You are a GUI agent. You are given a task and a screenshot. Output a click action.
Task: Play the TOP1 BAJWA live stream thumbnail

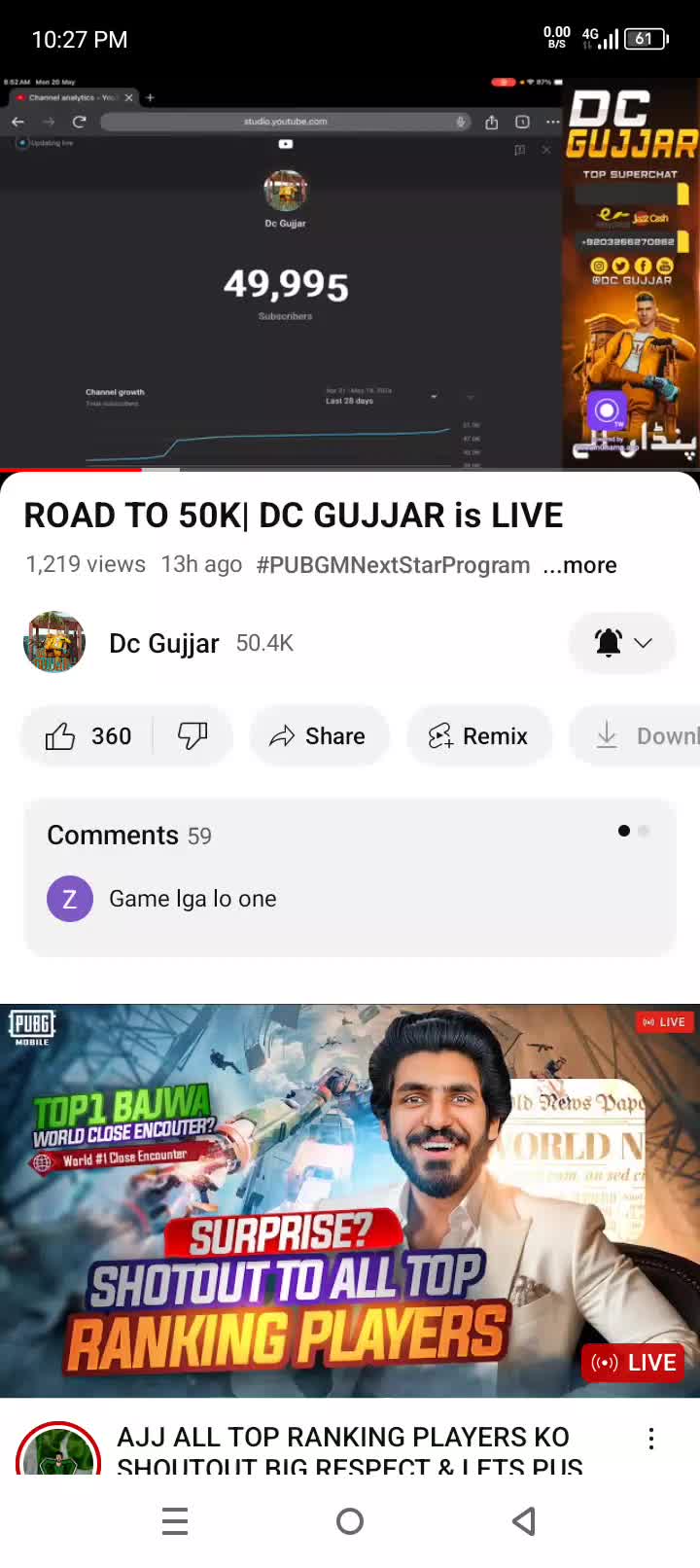tap(350, 1200)
